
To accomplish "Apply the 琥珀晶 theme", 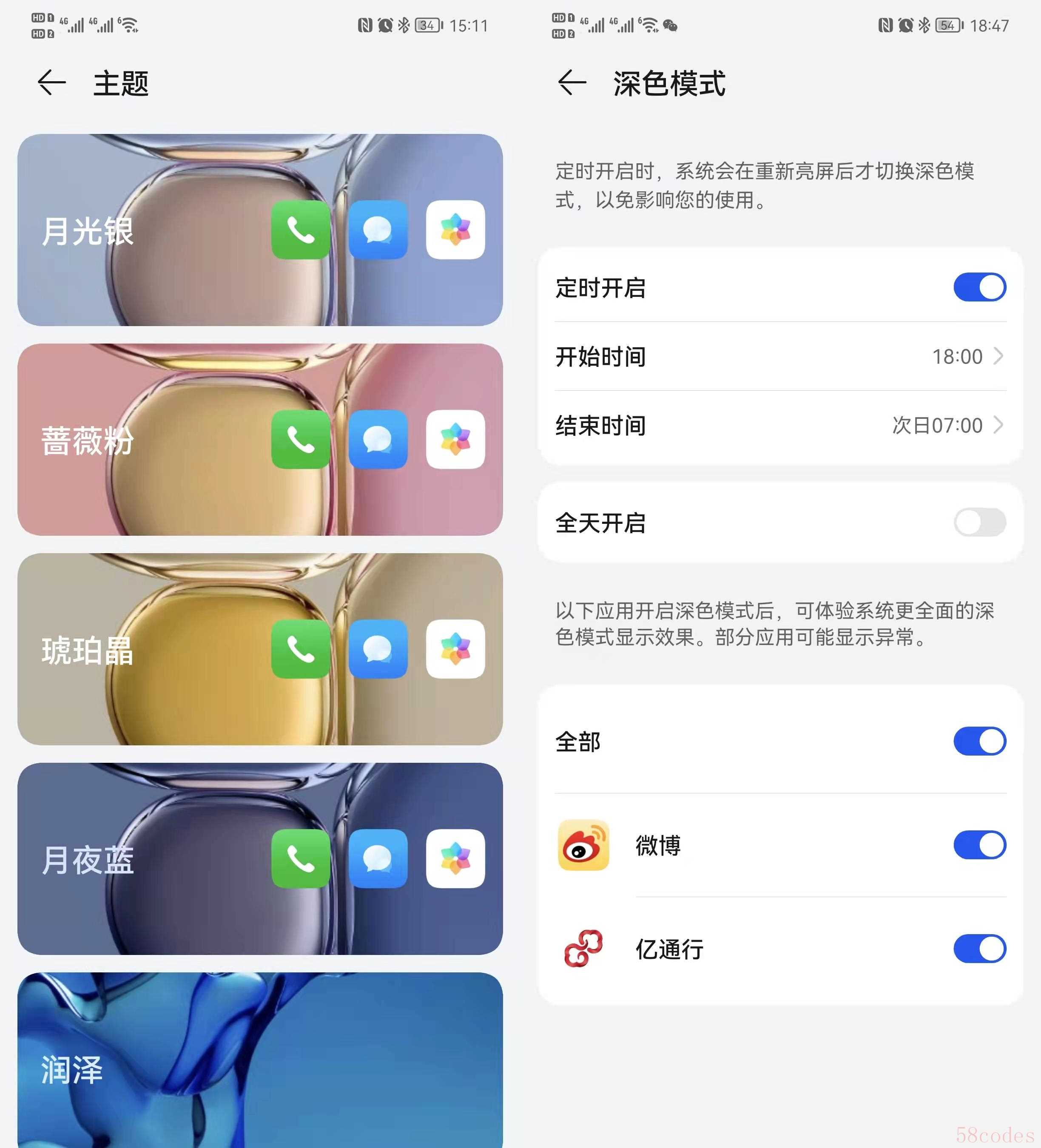I will [260, 649].
